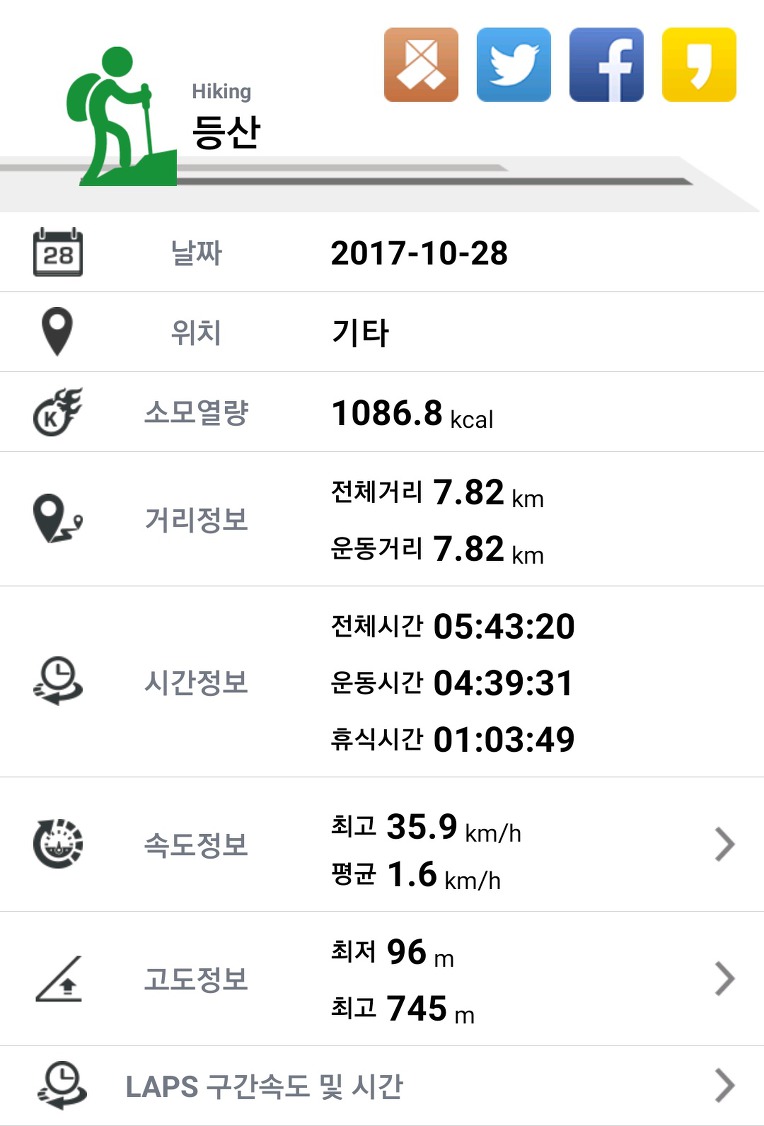Share the hike via the orange app icon
The width and height of the screenshot is (764, 1126).
421,65
